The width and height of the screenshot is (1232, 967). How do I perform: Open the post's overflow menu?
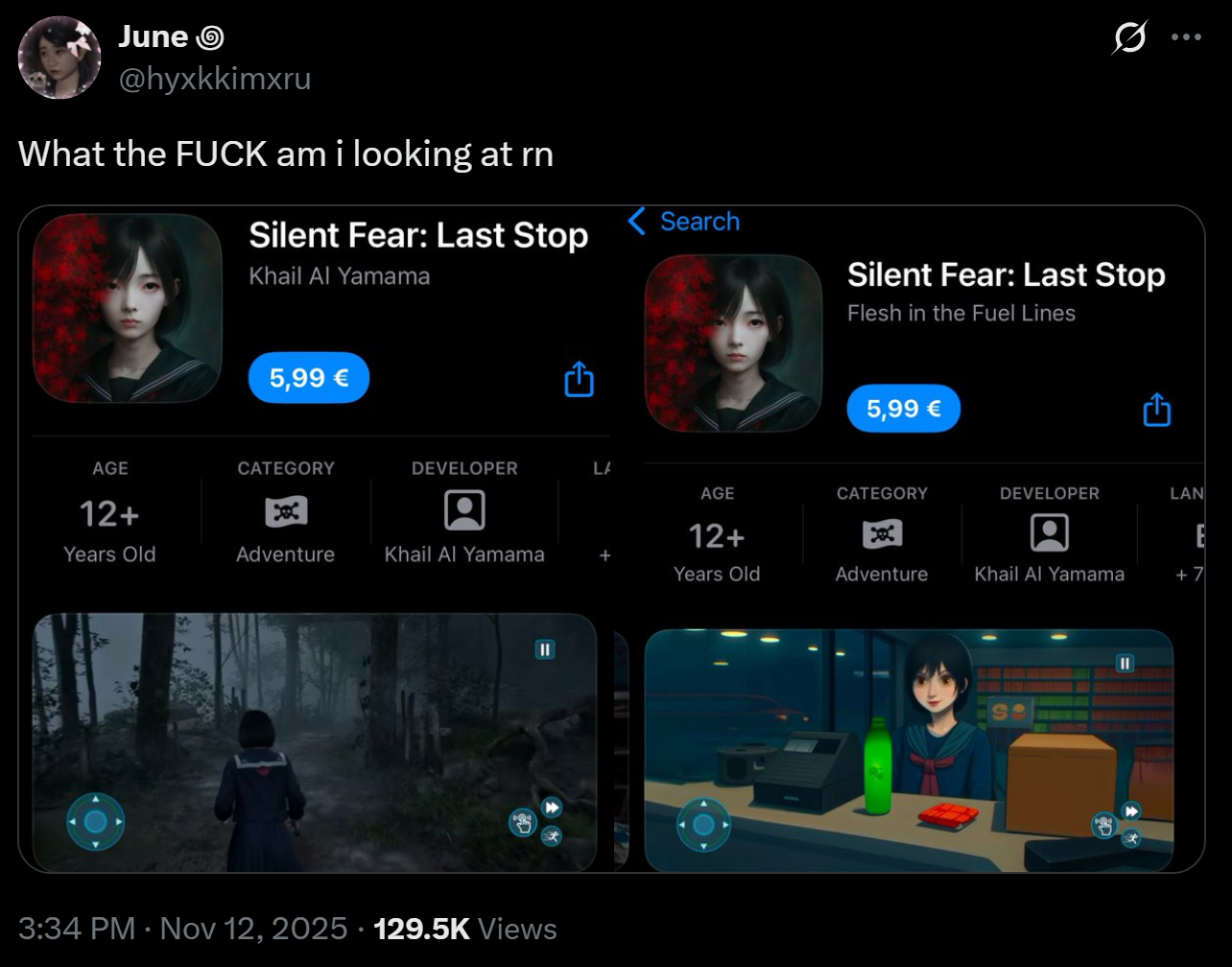click(1187, 38)
